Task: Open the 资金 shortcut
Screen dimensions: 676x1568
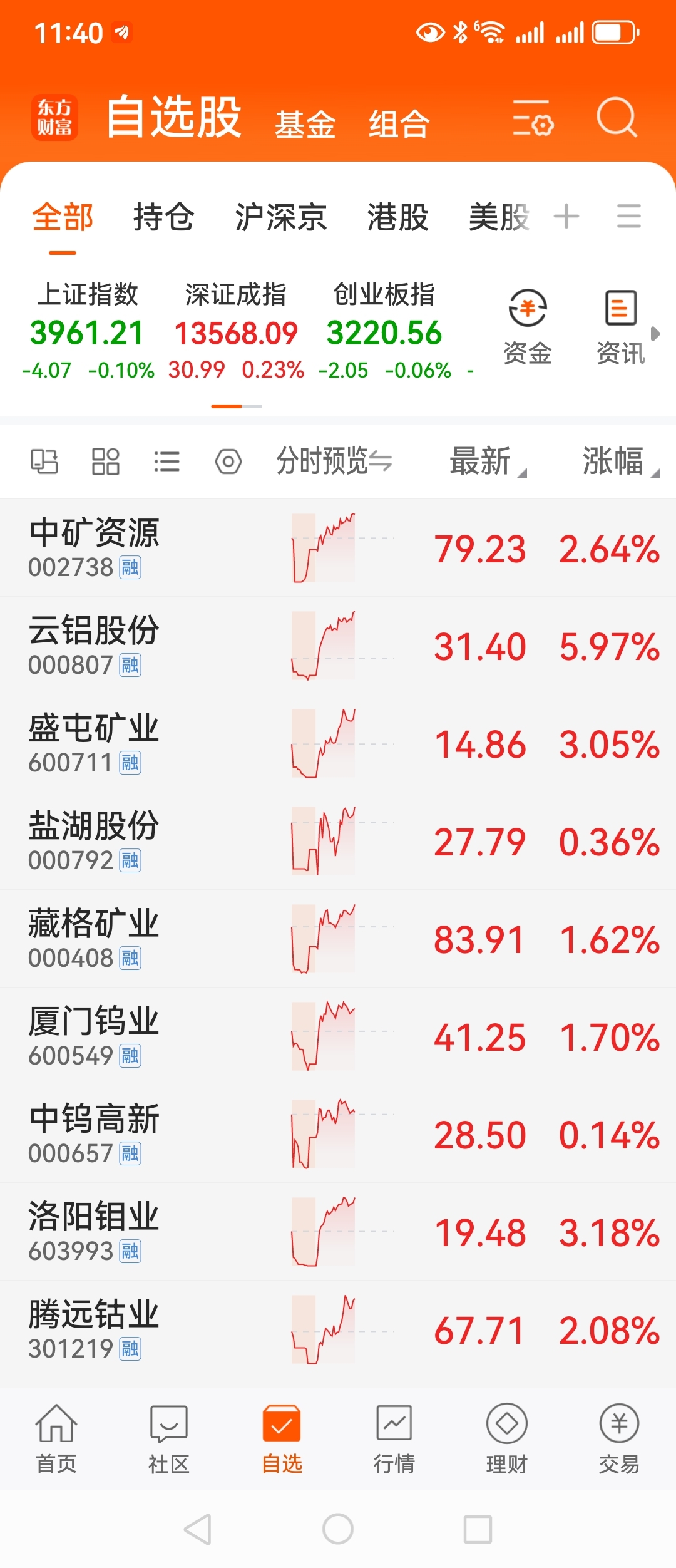Action: click(x=528, y=327)
